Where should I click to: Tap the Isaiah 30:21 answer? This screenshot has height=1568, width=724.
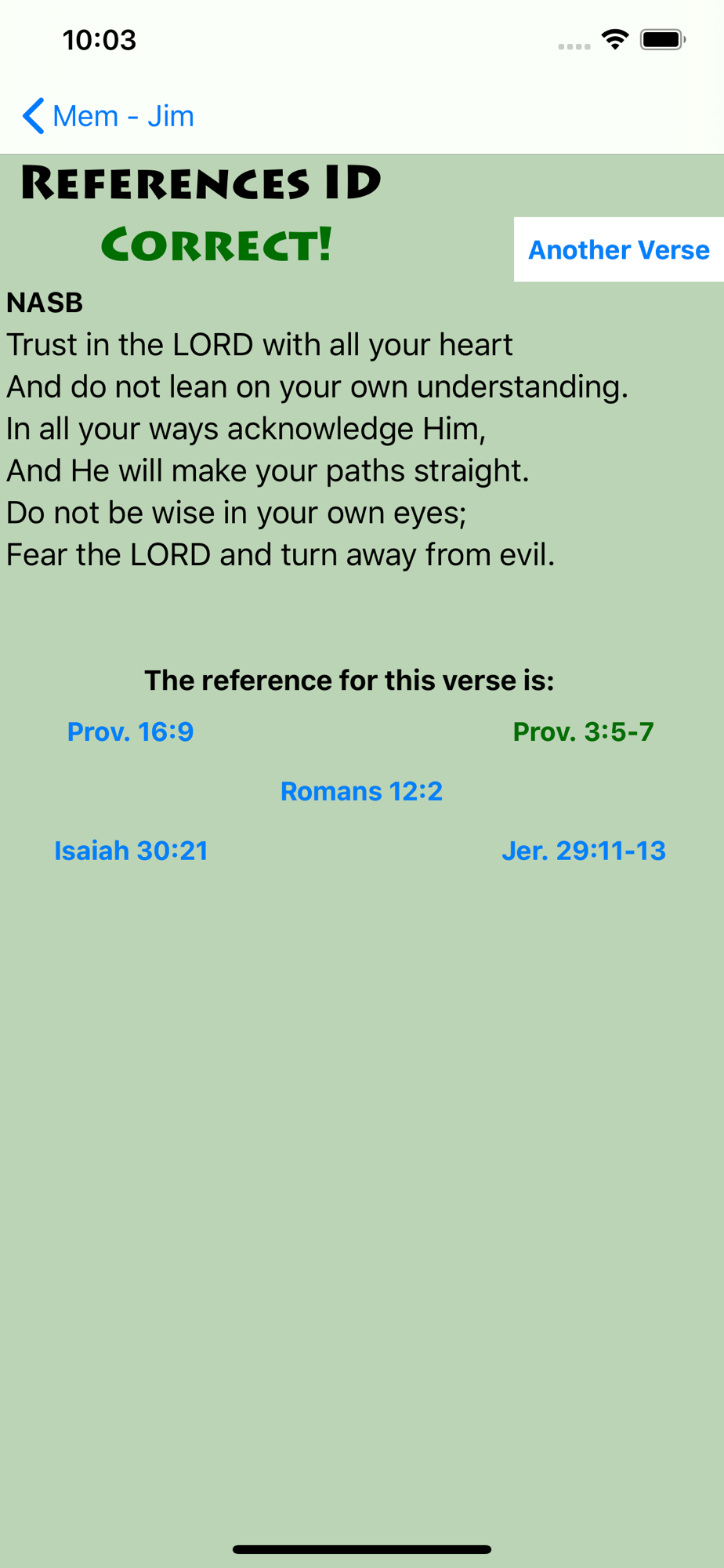(131, 851)
